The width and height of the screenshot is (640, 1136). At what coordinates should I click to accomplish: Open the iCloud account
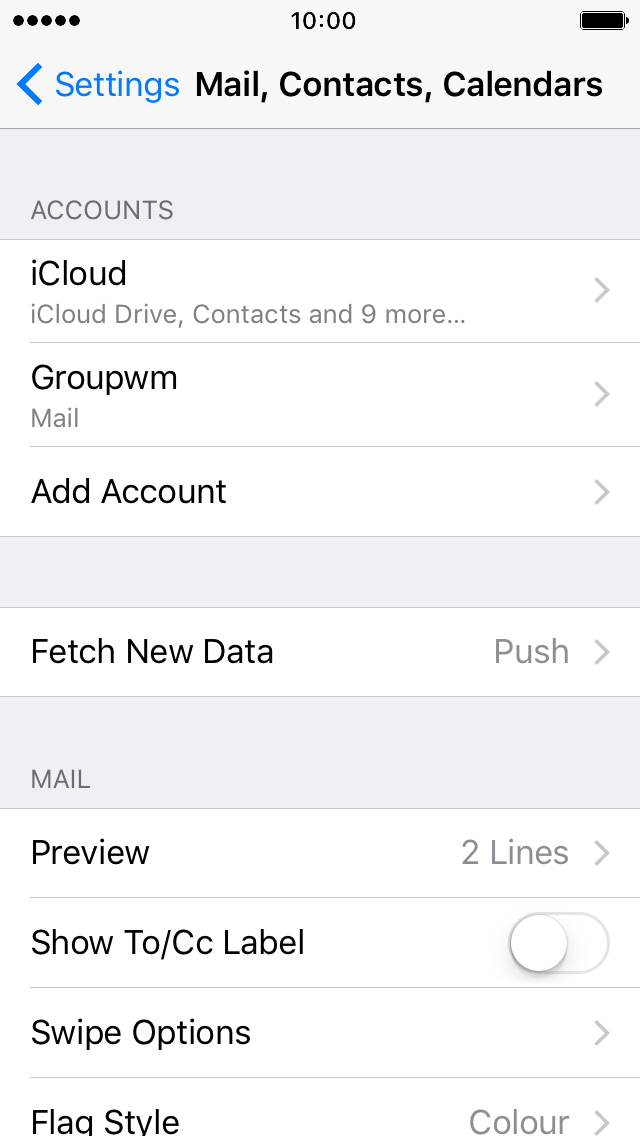tap(320, 291)
